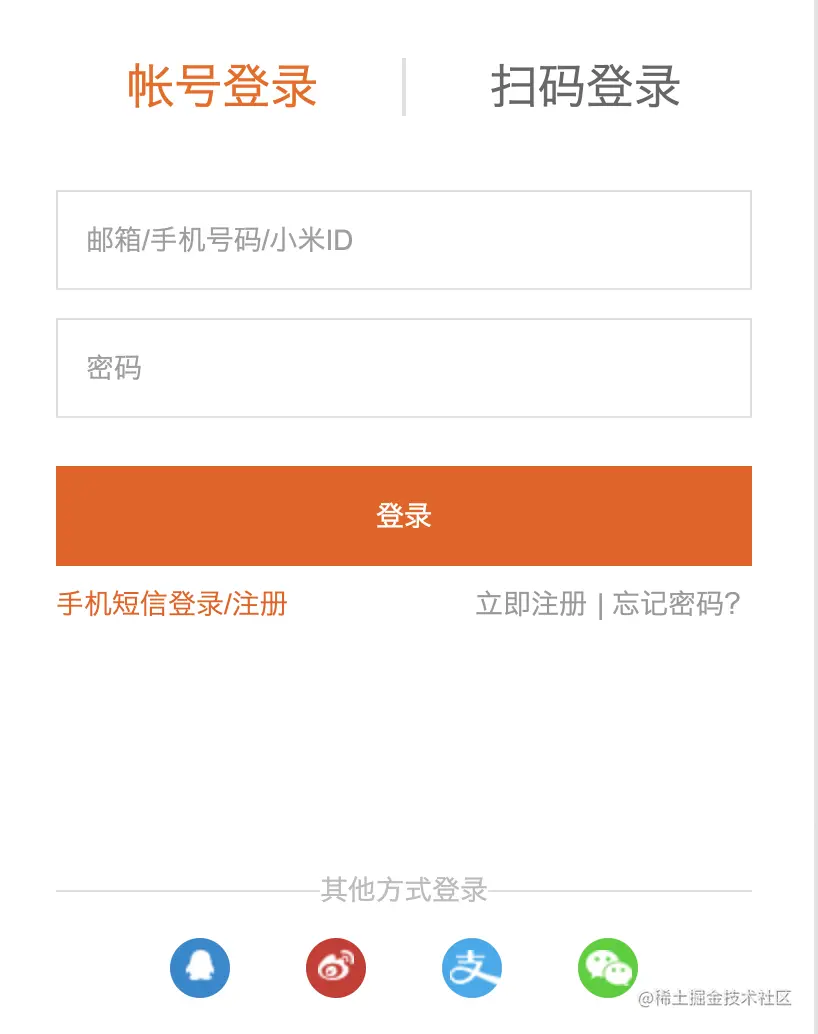Tap the 忘记密码? link
Image resolution: width=818 pixels, height=1034 pixels.
(x=676, y=604)
